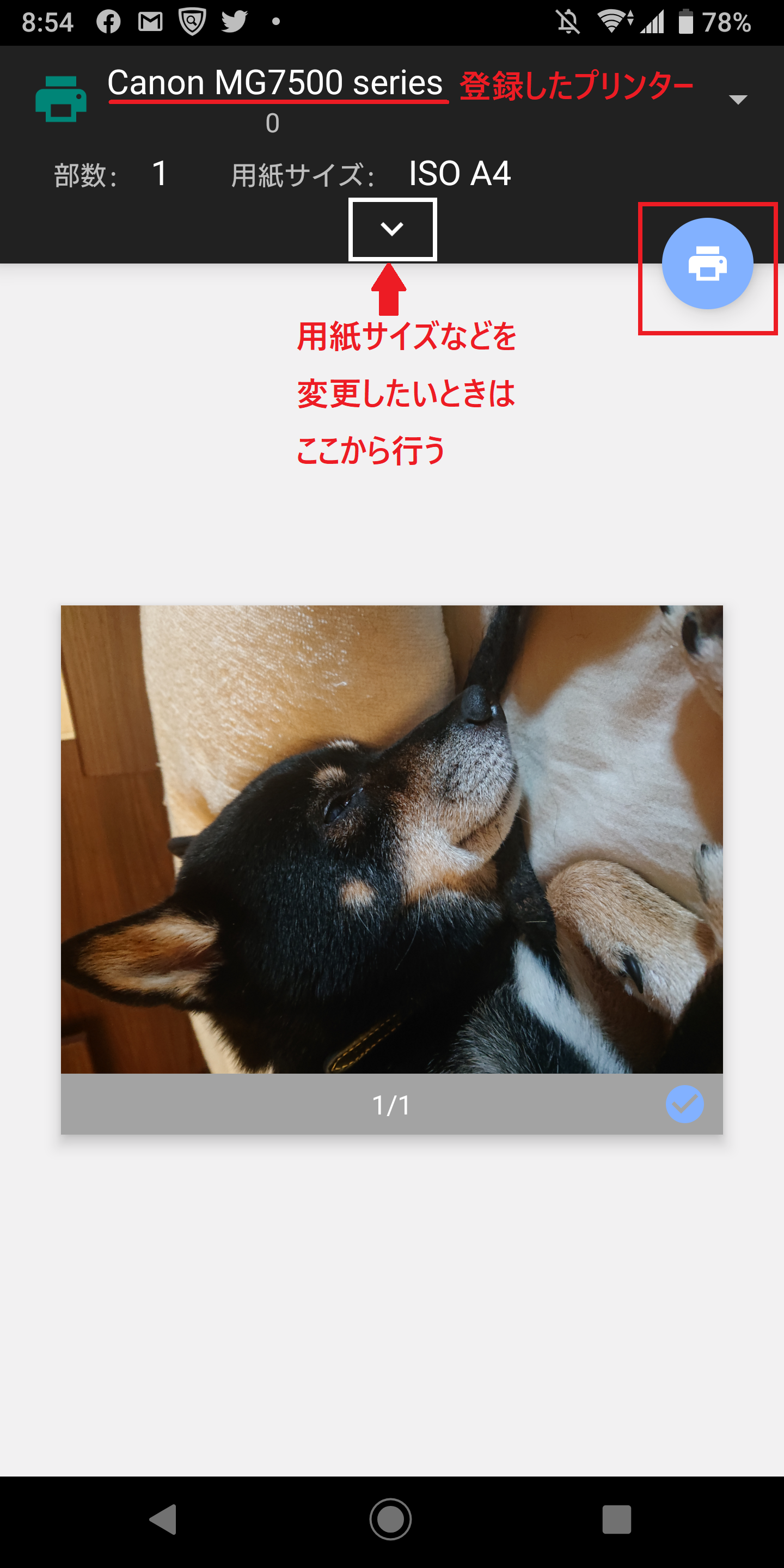This screenshot has width=784, height=1568.
Task: Open the Canon MG7500 series printer dropdown
Action: coord(737,99)
